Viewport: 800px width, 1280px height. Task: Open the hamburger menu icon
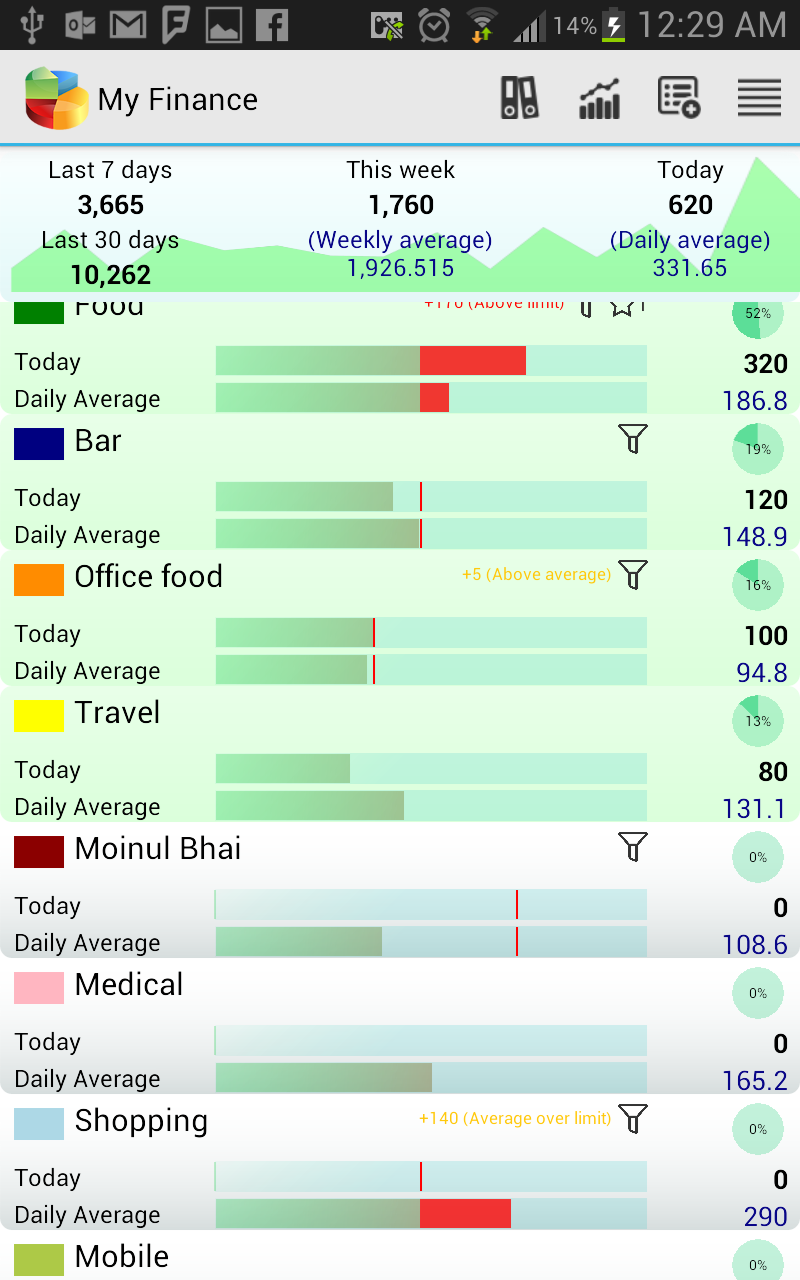click(758, 97)
